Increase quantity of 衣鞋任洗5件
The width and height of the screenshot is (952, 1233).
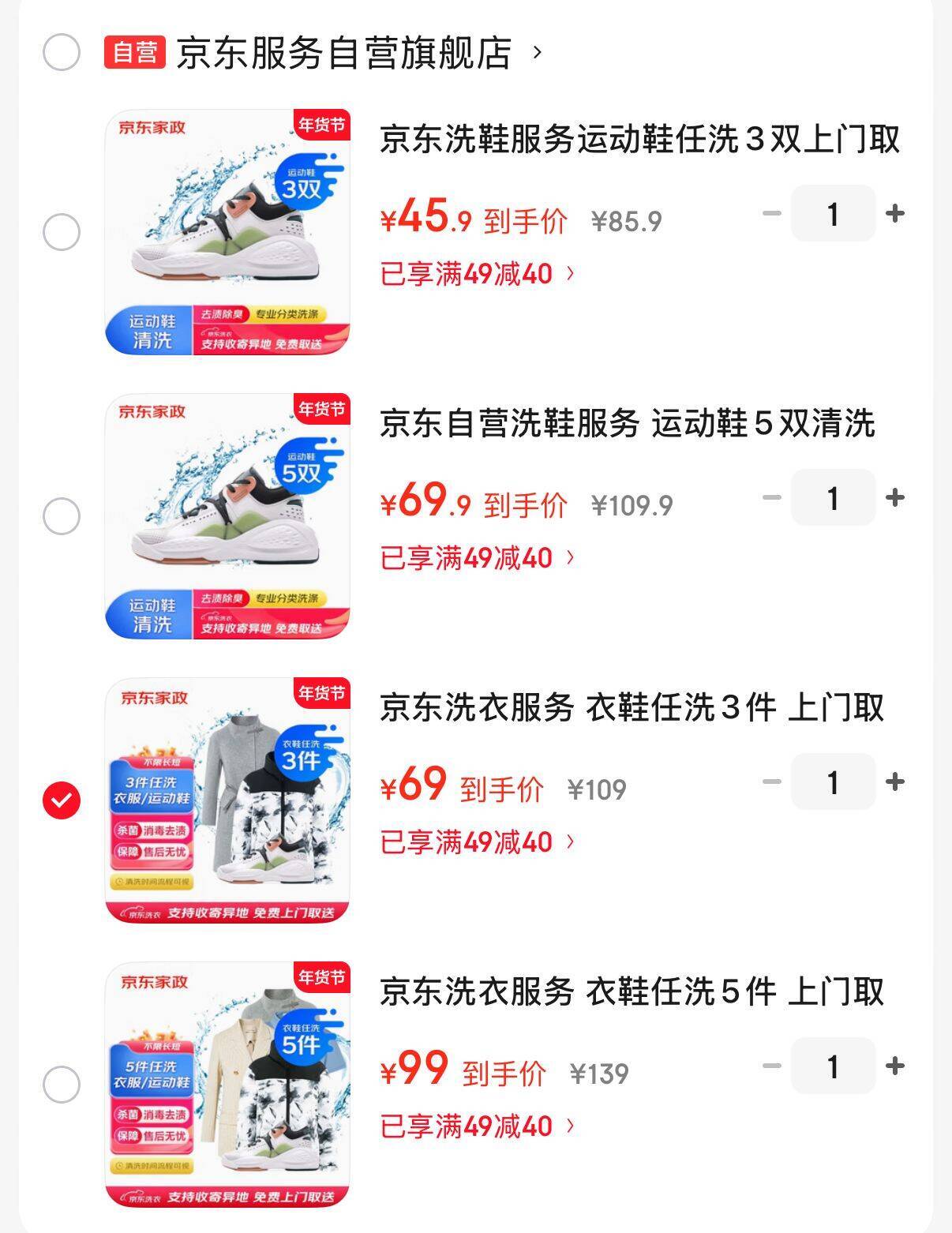point(894,1066)
